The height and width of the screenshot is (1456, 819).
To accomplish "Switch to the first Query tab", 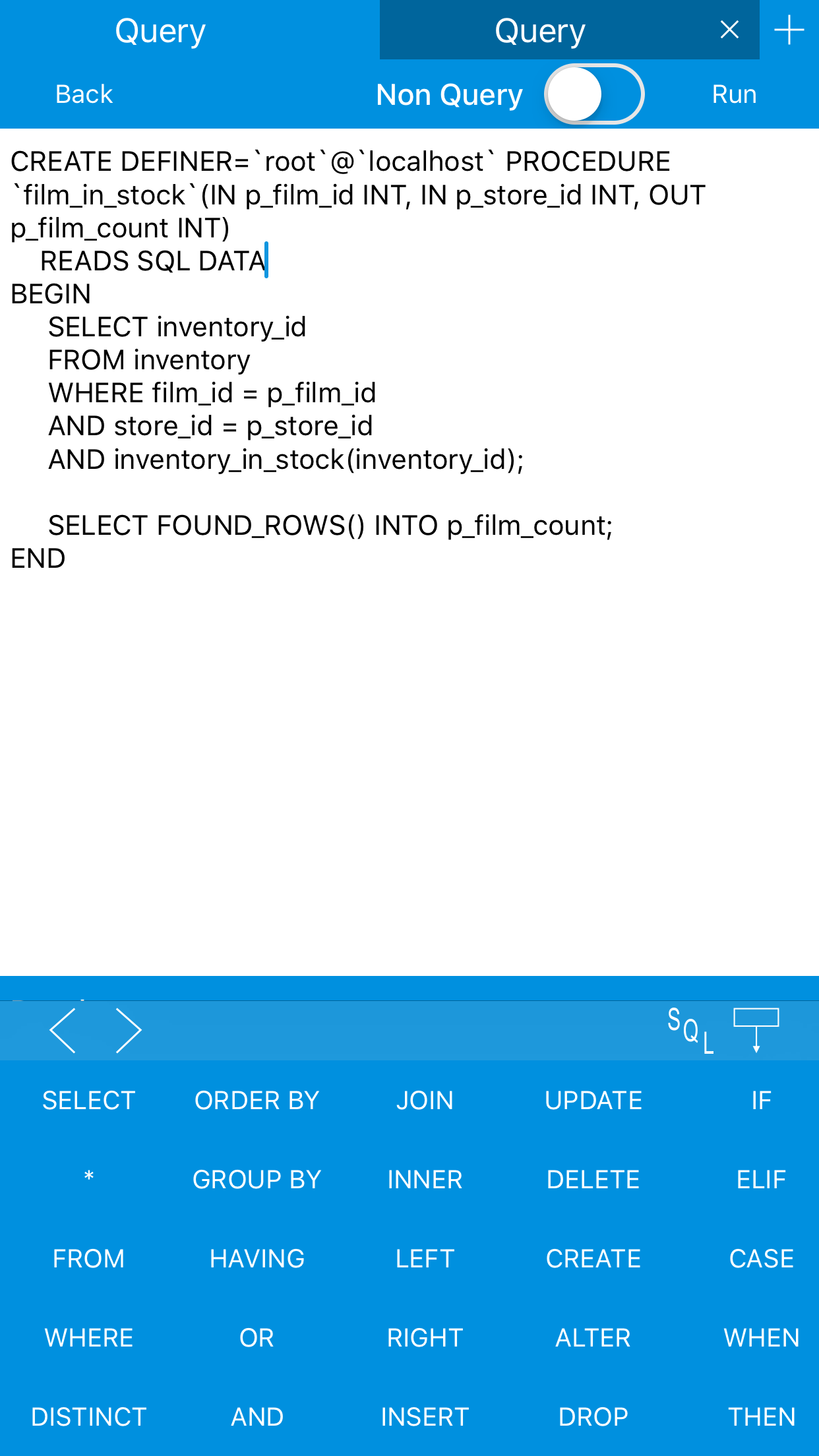I will pos(160,31).
